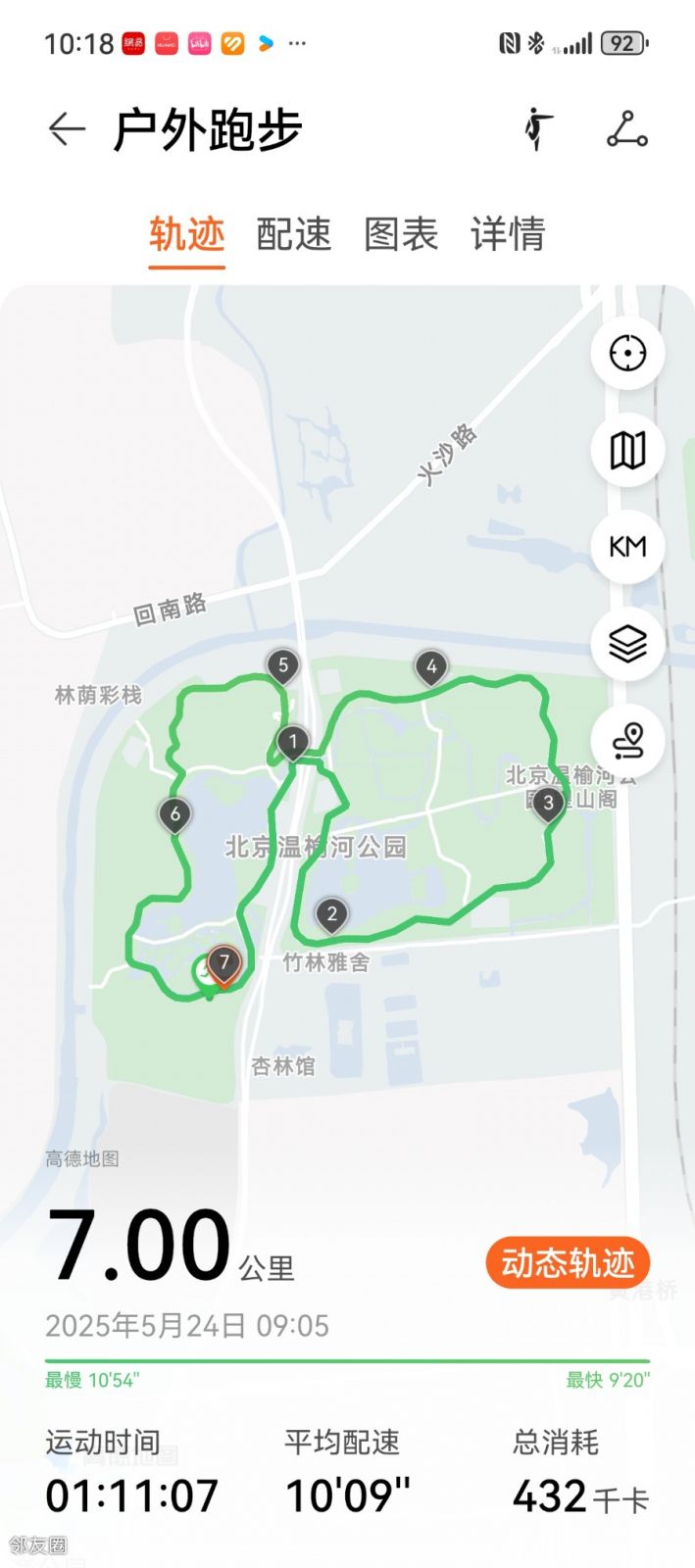This screenshot has width=695, height=1568.
Task: Go back using the arrow icon
Action: pos(67,129)
